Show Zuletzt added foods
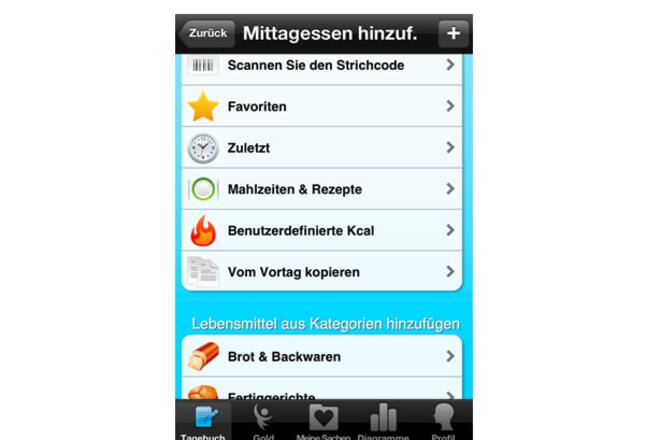 point(322,148)
